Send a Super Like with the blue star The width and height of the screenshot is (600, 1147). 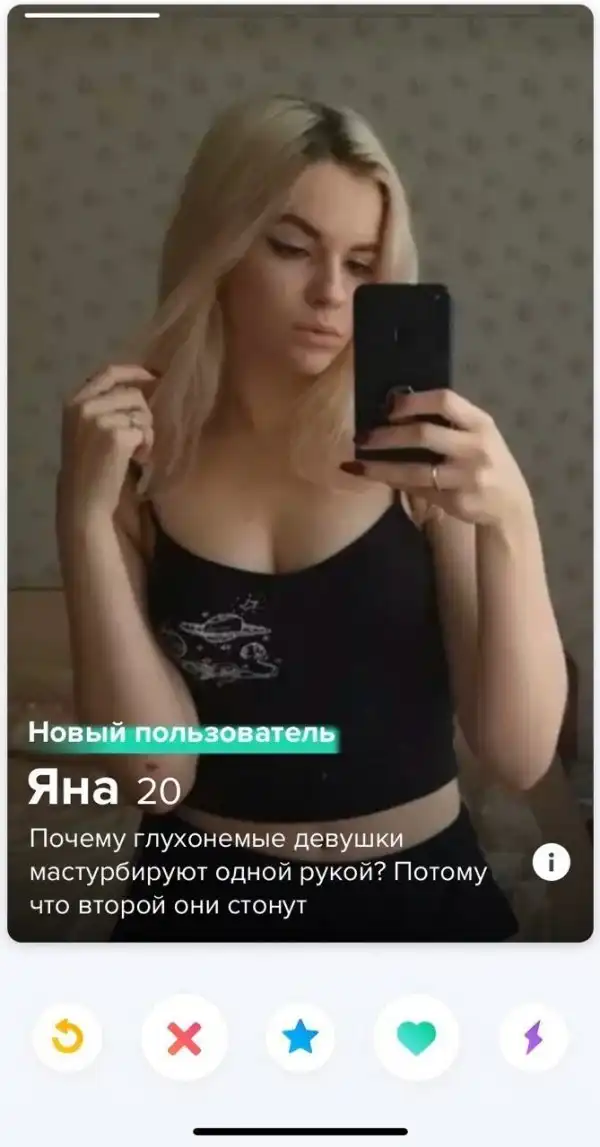click(300, 1038)
